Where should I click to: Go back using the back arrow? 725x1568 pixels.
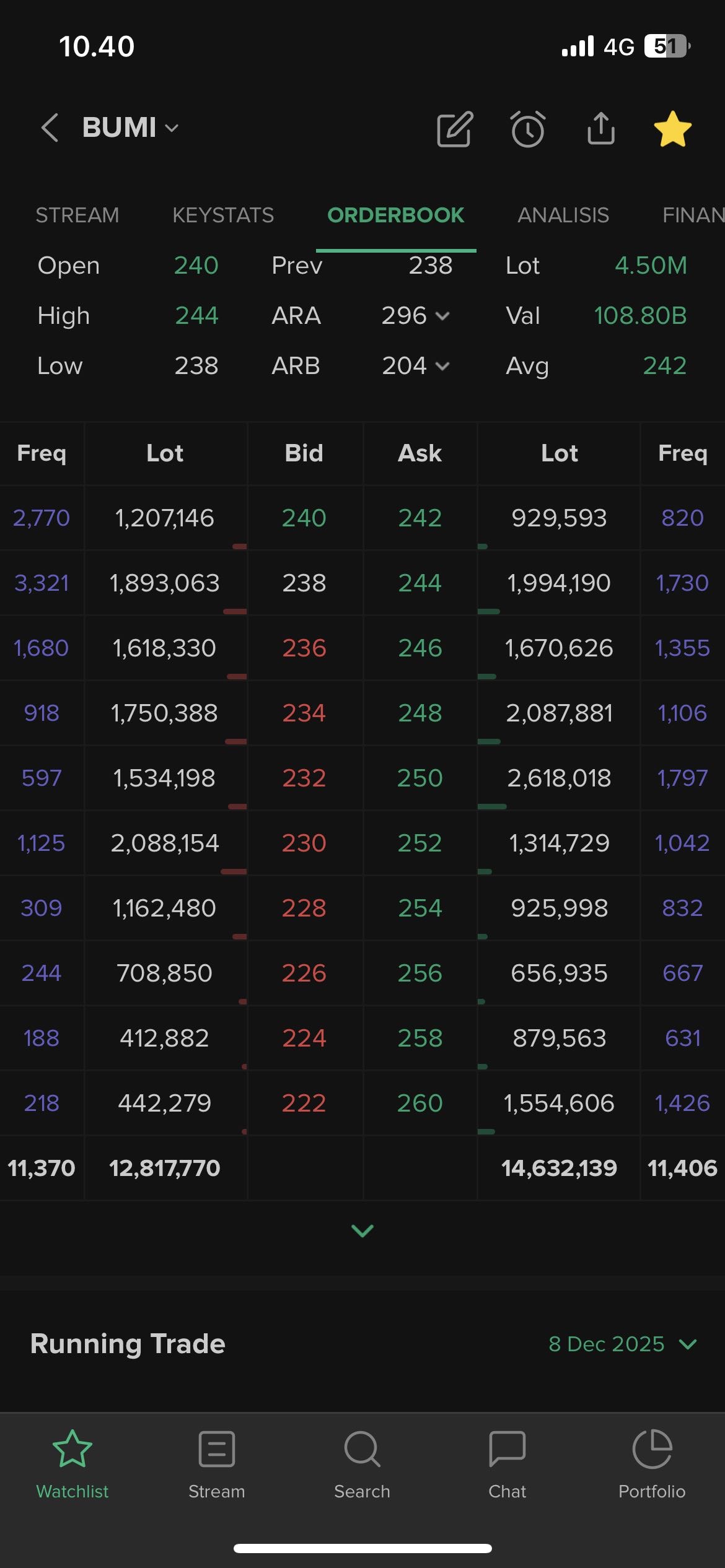tap(50, 128)
